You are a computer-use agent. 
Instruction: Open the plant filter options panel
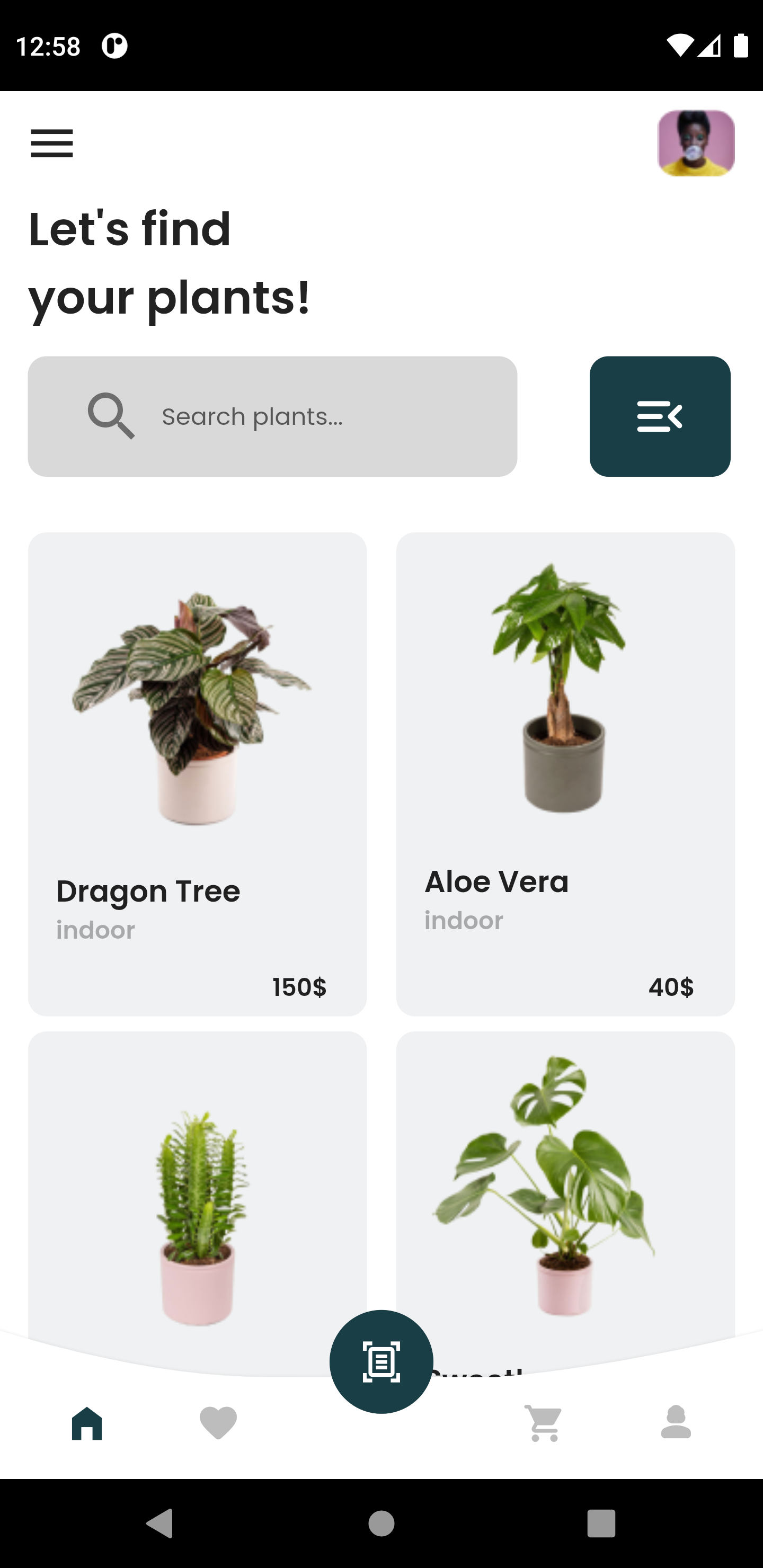click(660, 416)
